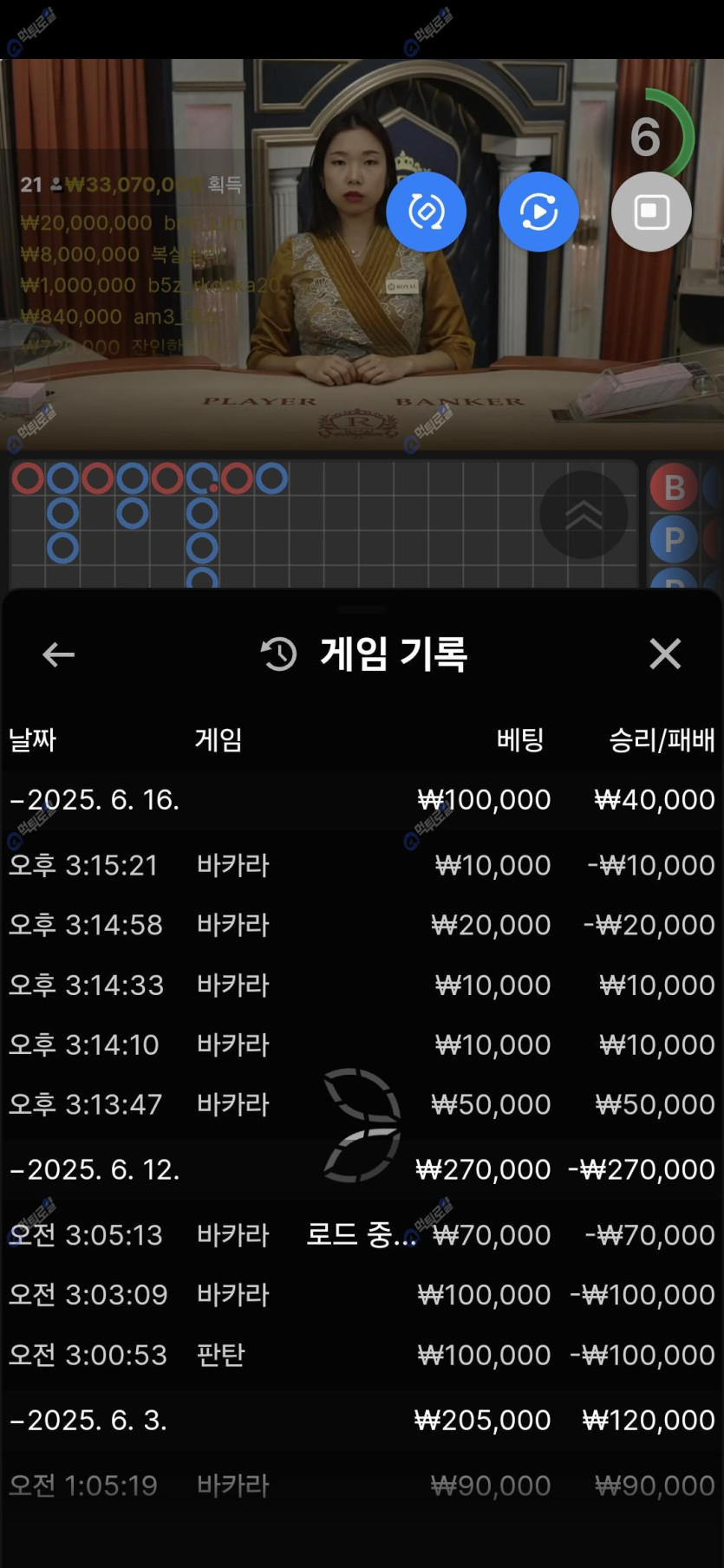Collapse the 2025. 6. 12. date group
Viewport: 724px width, 1568px height.
point(95,1169)
